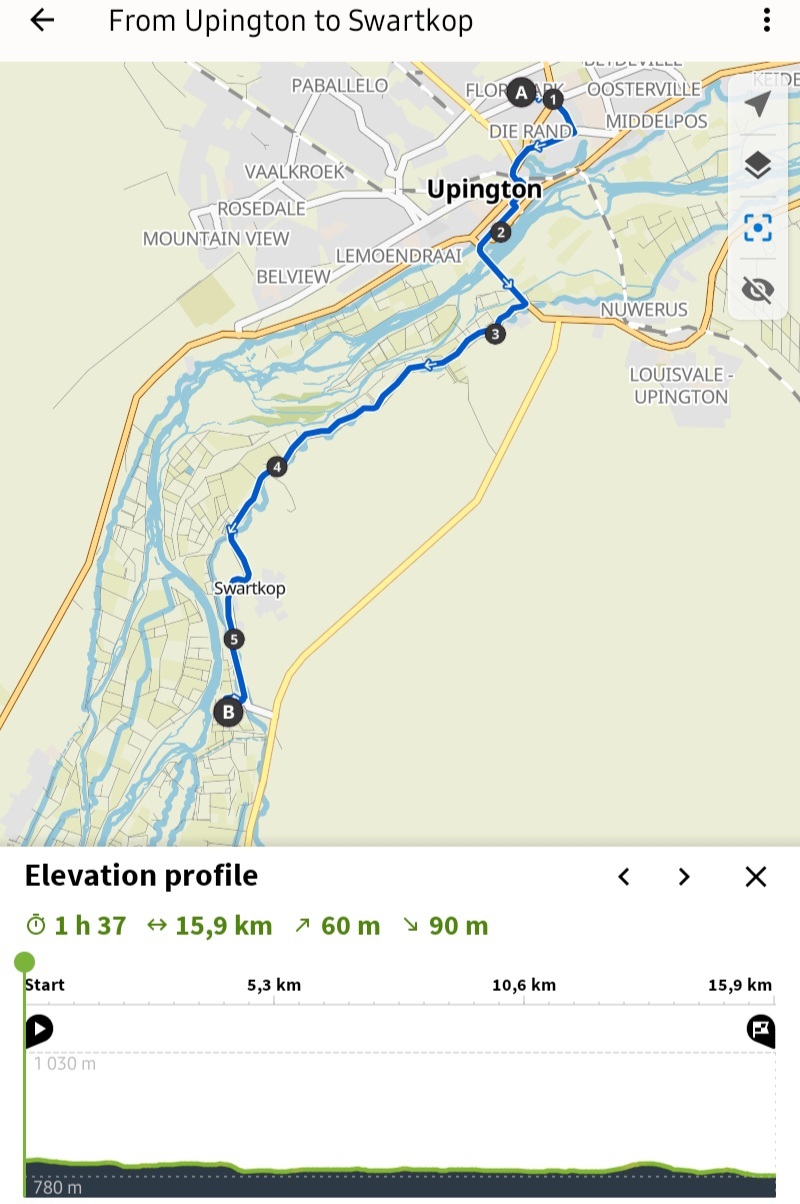Focus the map on the route
Image resolution: width=800 pixels, height=1204 pixels.
758,228
